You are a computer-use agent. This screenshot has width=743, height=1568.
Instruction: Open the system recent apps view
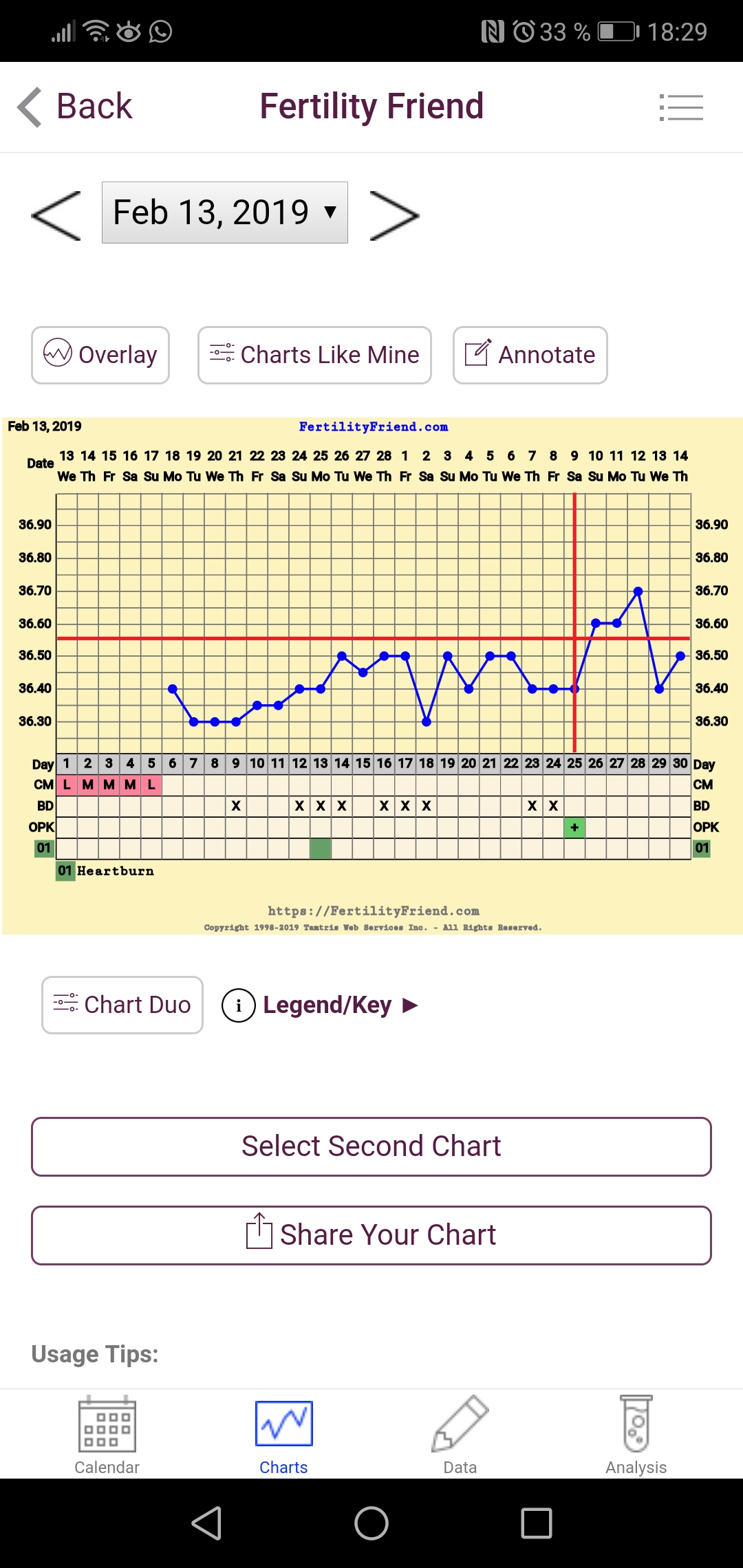tap(537, 1523)
